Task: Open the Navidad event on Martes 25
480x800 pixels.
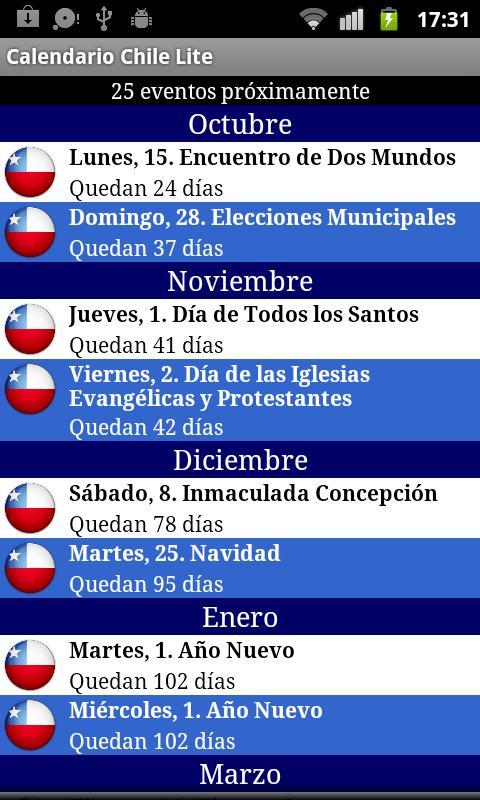Action: point(240,568)
